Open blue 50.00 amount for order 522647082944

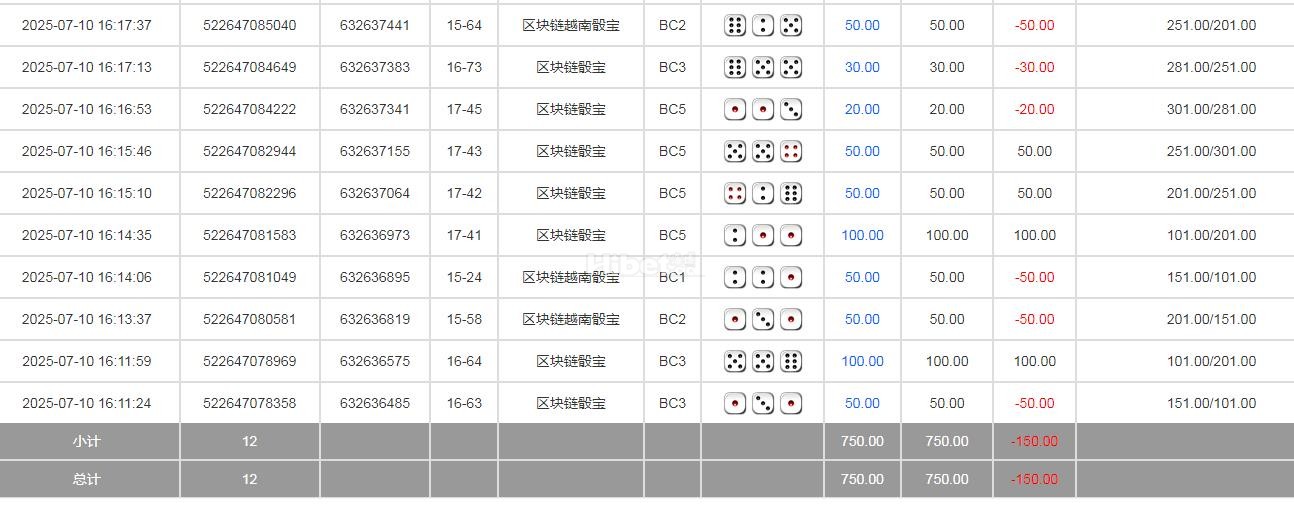click(x=862, y=151)
